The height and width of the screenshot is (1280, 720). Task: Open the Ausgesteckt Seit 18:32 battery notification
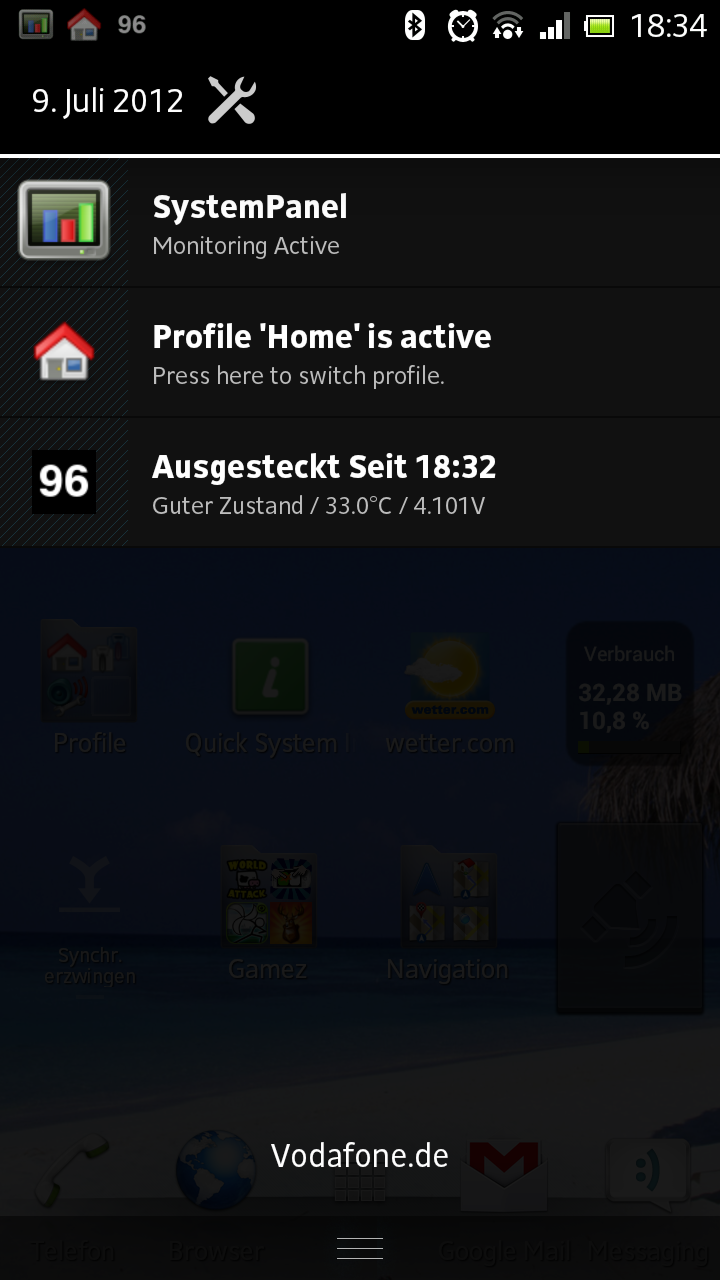[x=360, y=483]
